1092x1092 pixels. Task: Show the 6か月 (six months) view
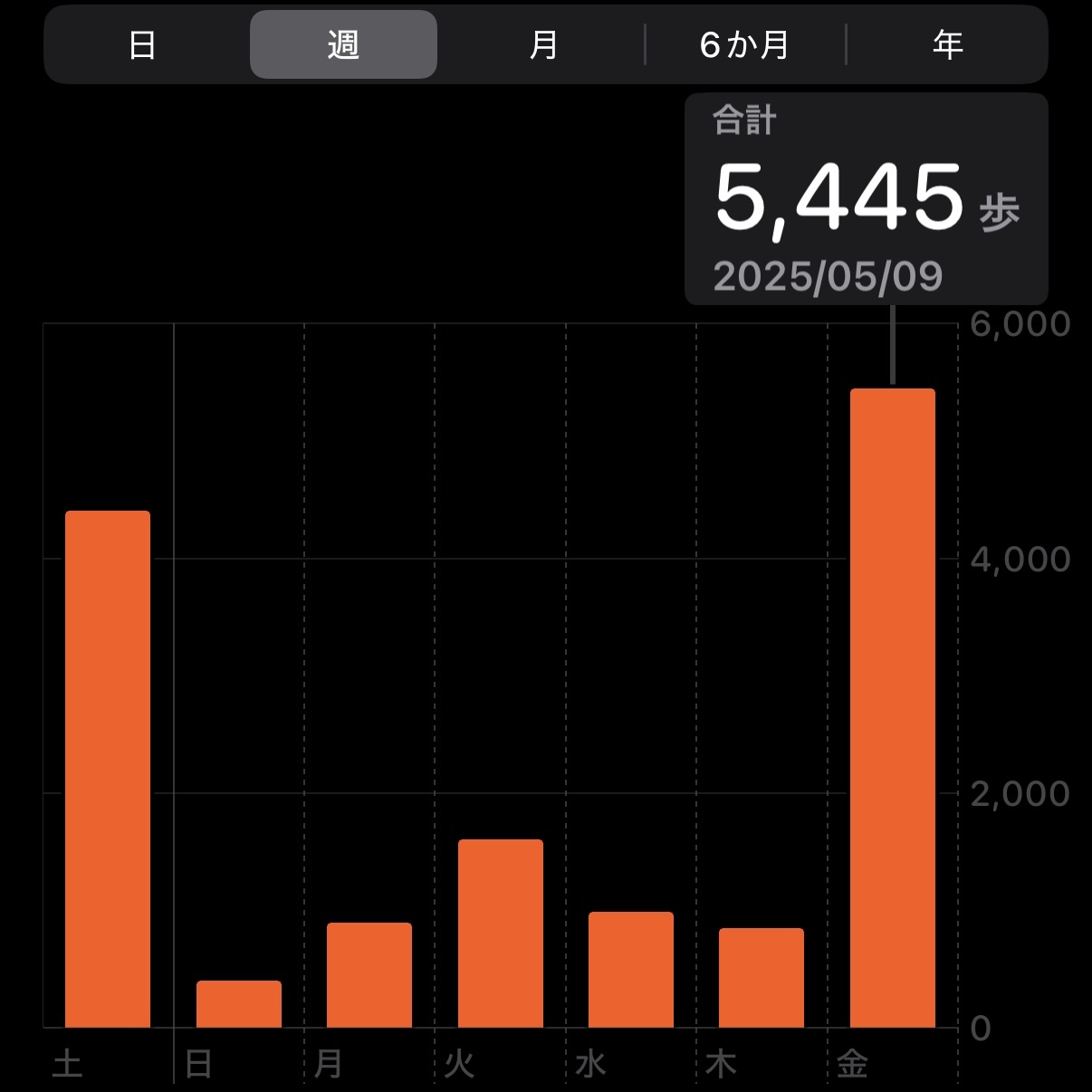(744, 44)
